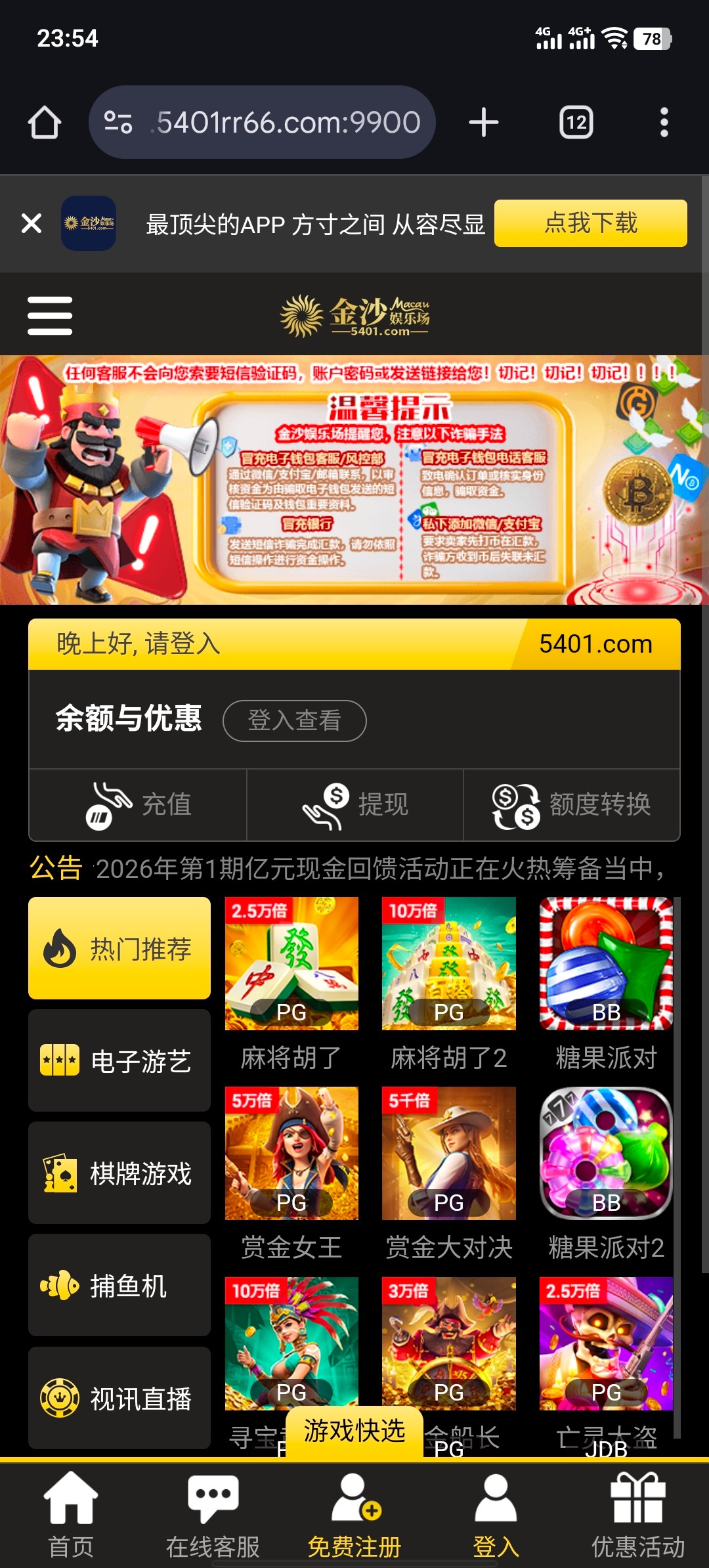Screen dimensions: 709x1568
Task: Open 额度转换 transfer
Action: coord(572,805)
